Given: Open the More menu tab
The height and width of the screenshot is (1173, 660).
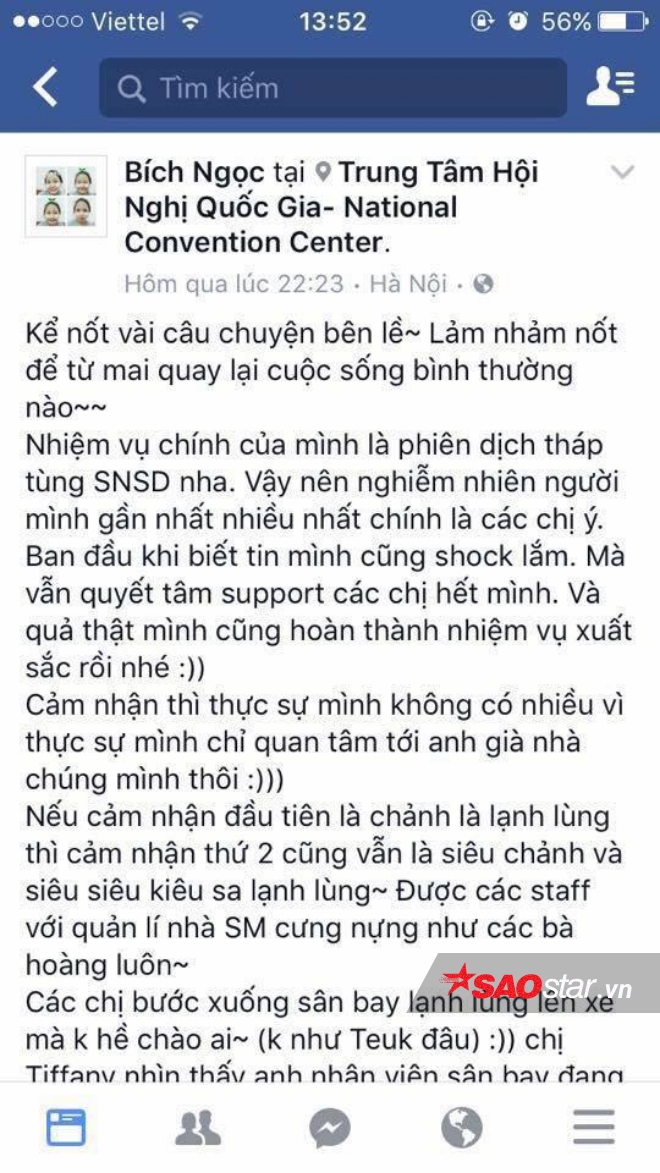Looking at the screenshot, I should (593, 1127).
